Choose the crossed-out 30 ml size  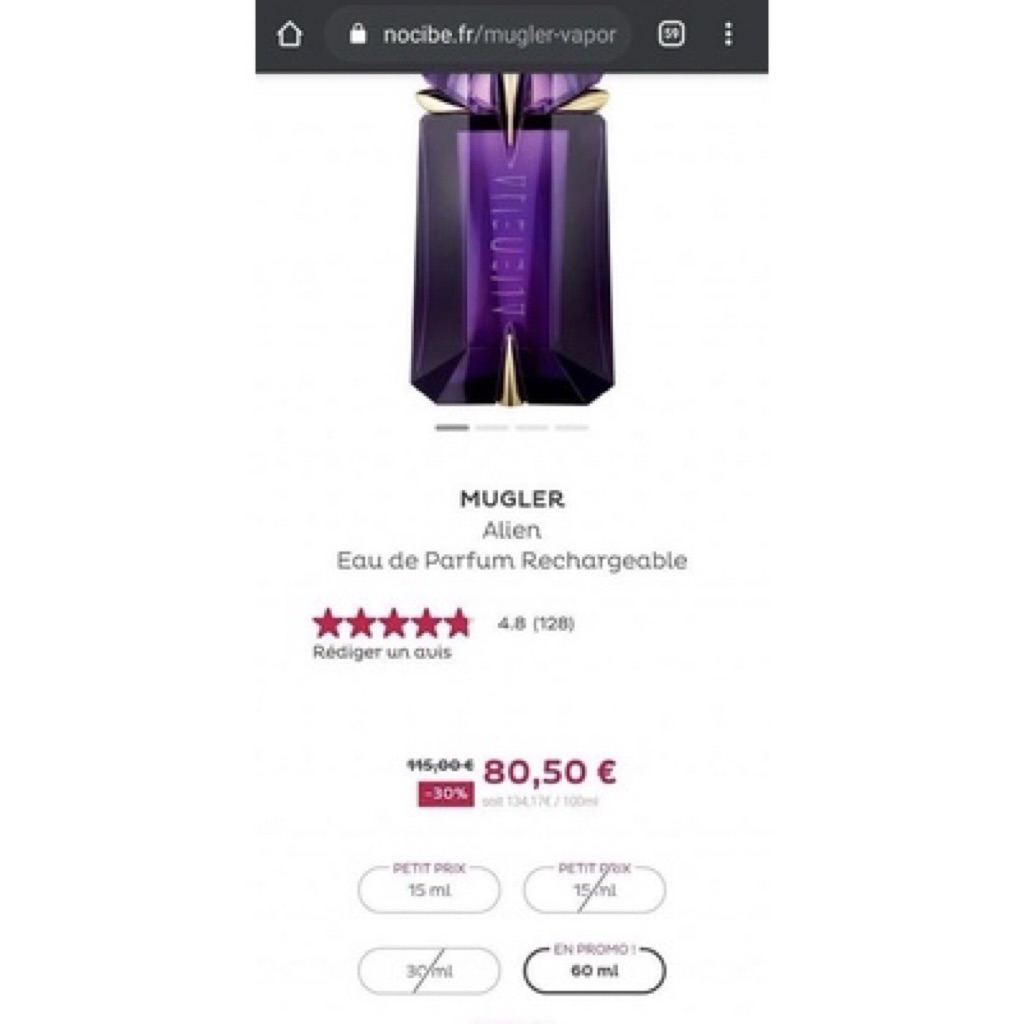tap(429, 971)
